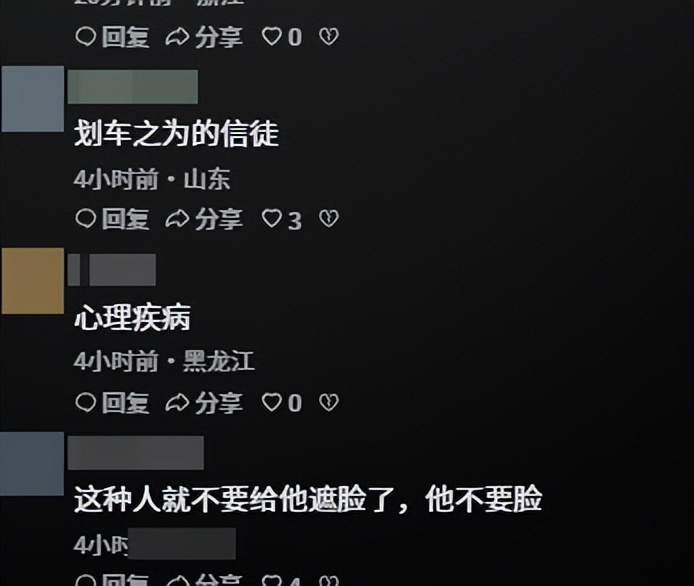This screenshot has height=586, width=694.
Task: Tap the broken heart under 心理疾病
Action: 328,403
